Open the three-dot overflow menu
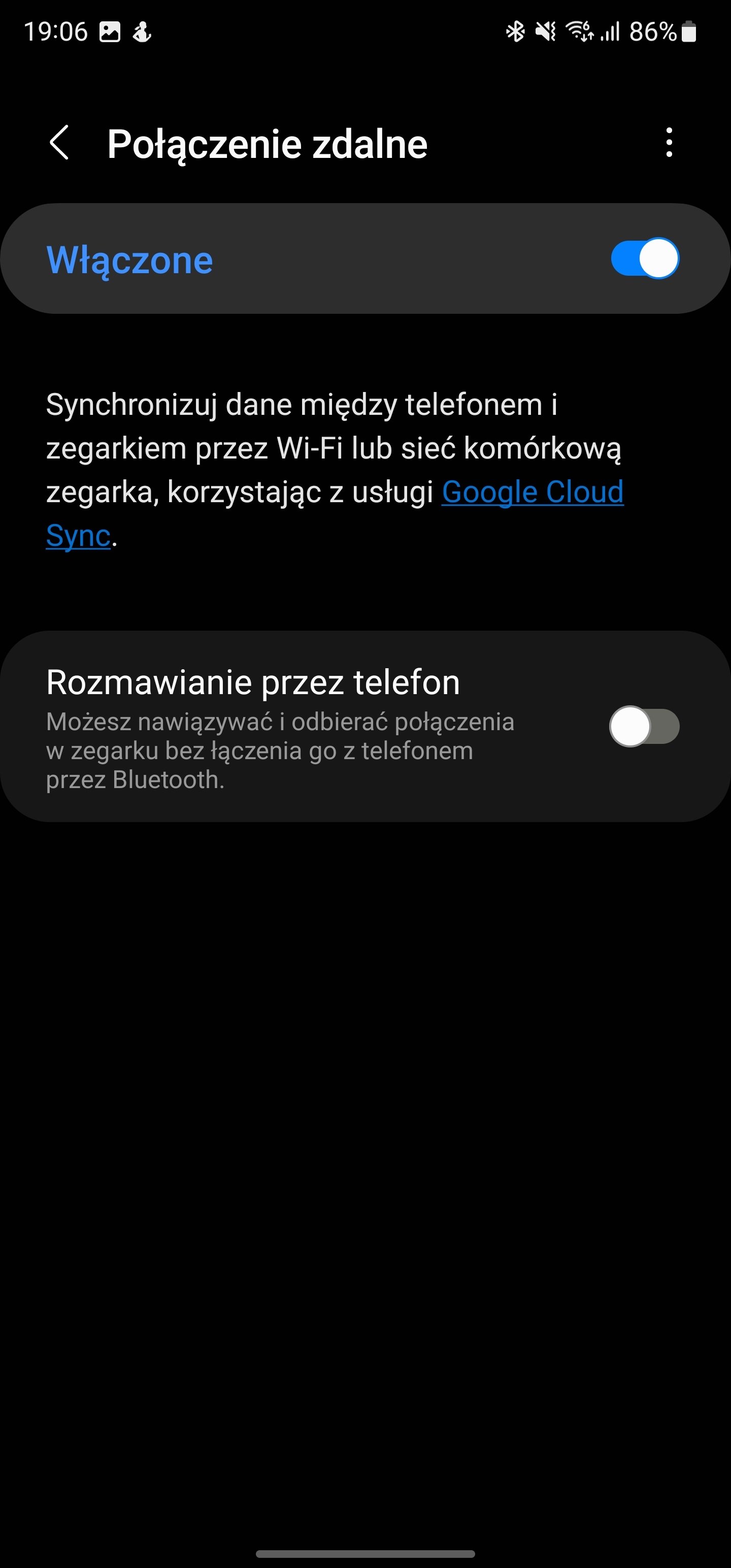This screenshot has height=1568, width=731. coord(669,143)
